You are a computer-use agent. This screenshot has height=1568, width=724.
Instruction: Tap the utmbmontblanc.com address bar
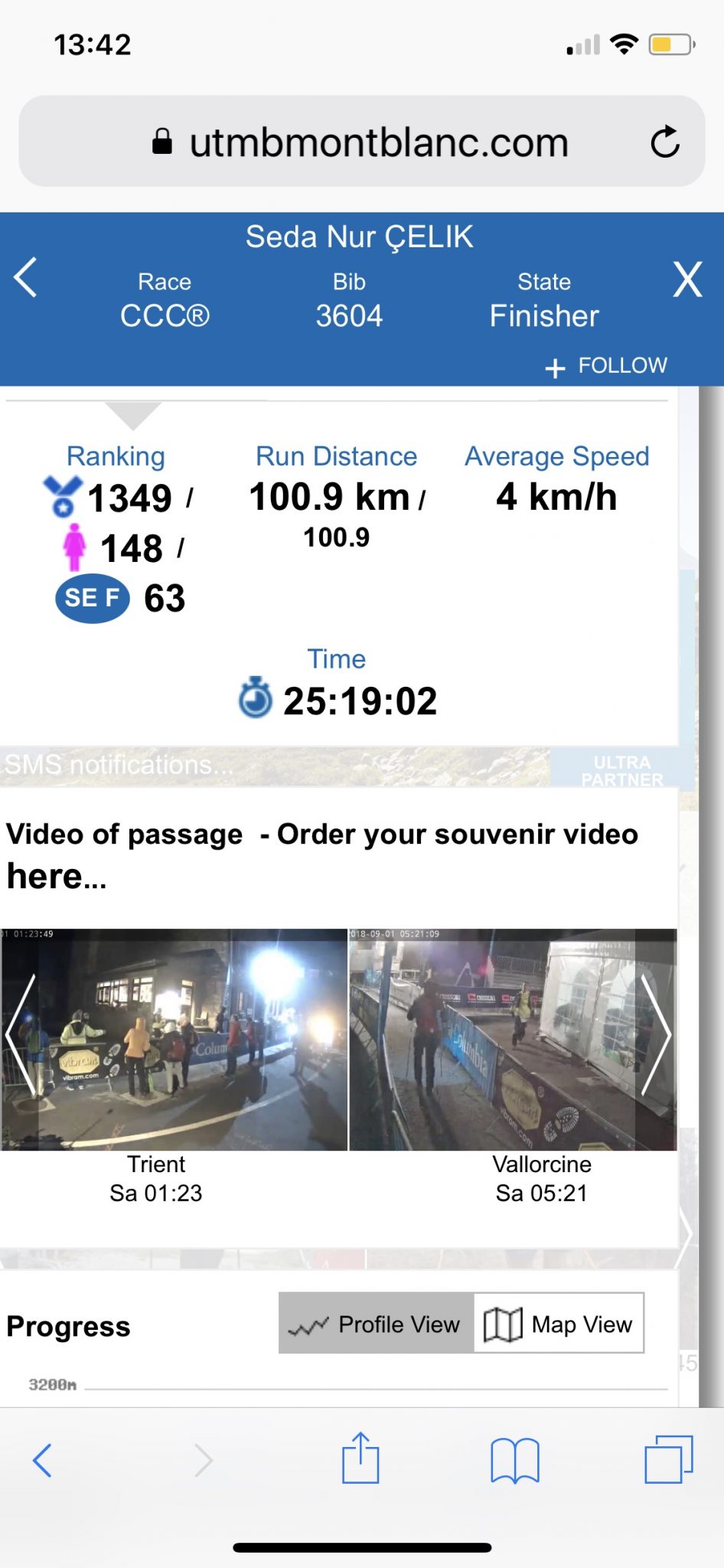click(x=361, y=142)
